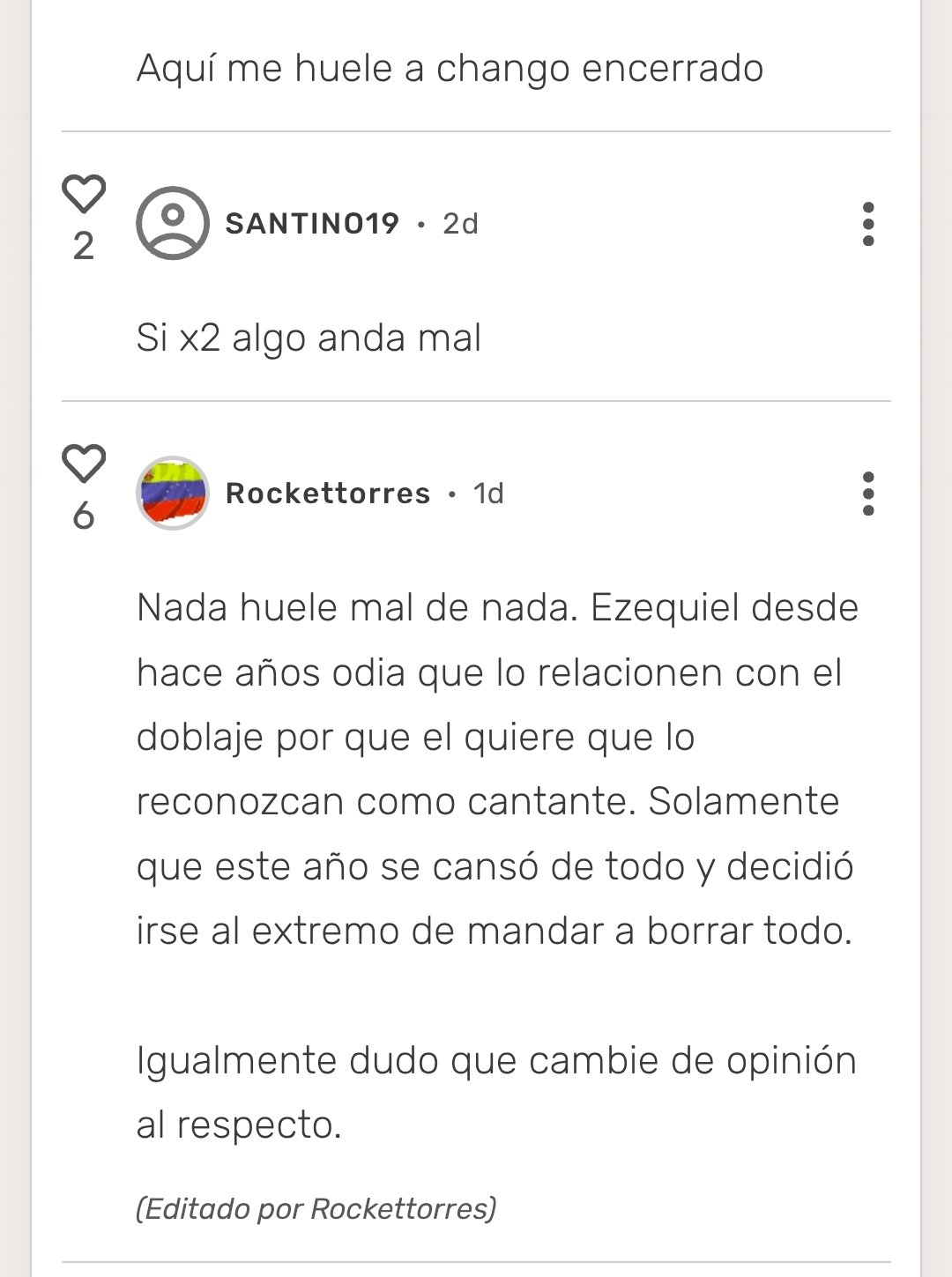Open SANTINO19's profile avatar
This screenshot has height=1277, width=952.
pyautogui.click(x=173, y=223)
